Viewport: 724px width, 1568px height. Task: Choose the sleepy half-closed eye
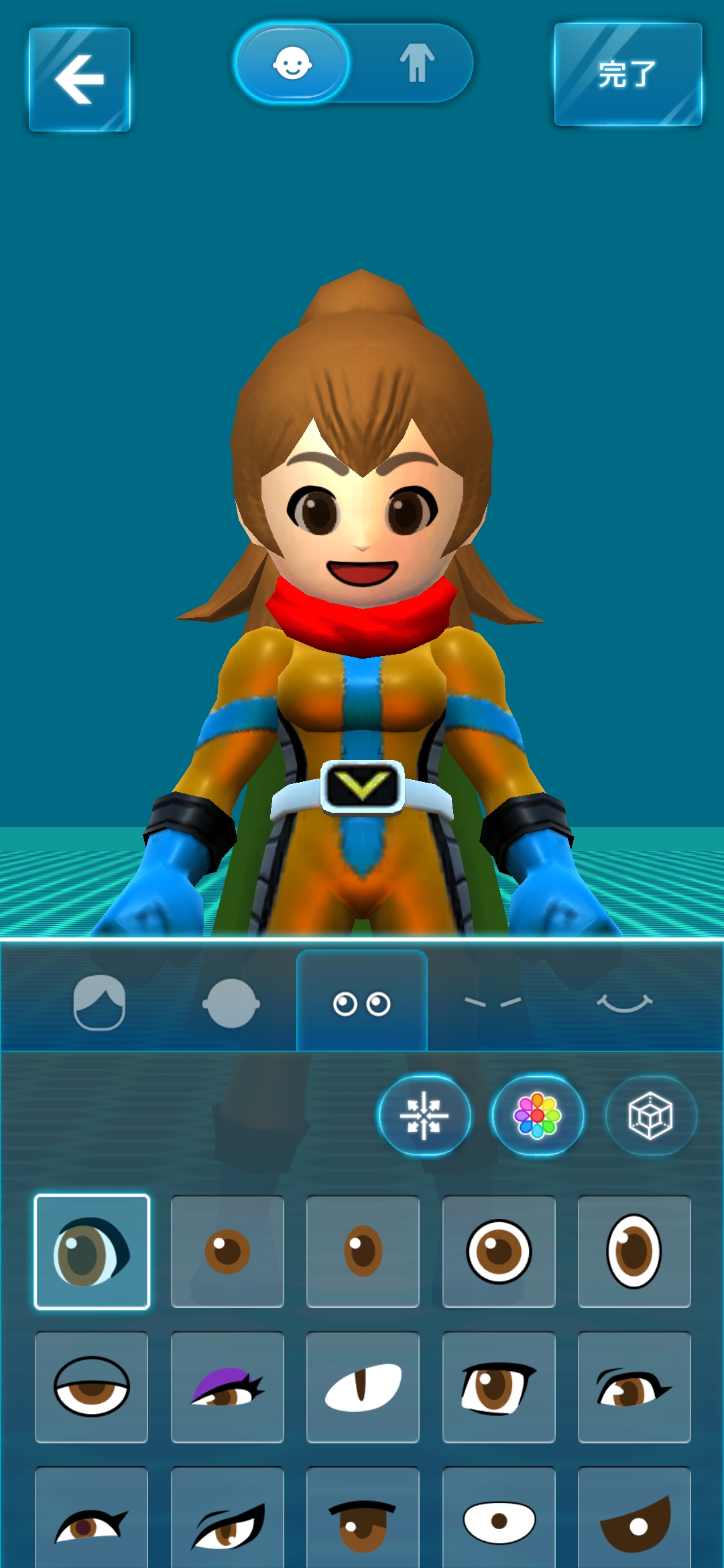[x=91, y=1387]
